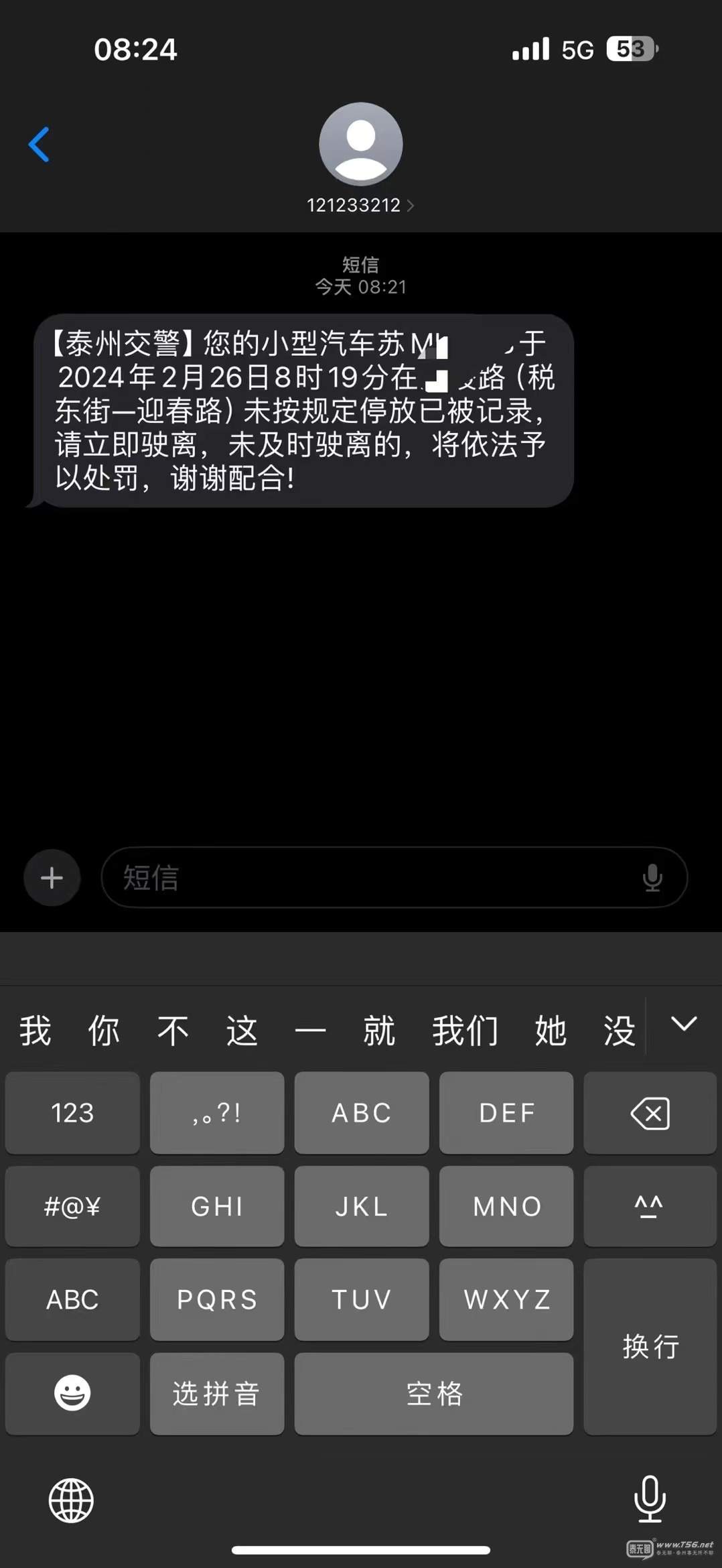
Task: Switch input language with globe icon
Action: pos(71,1500)
